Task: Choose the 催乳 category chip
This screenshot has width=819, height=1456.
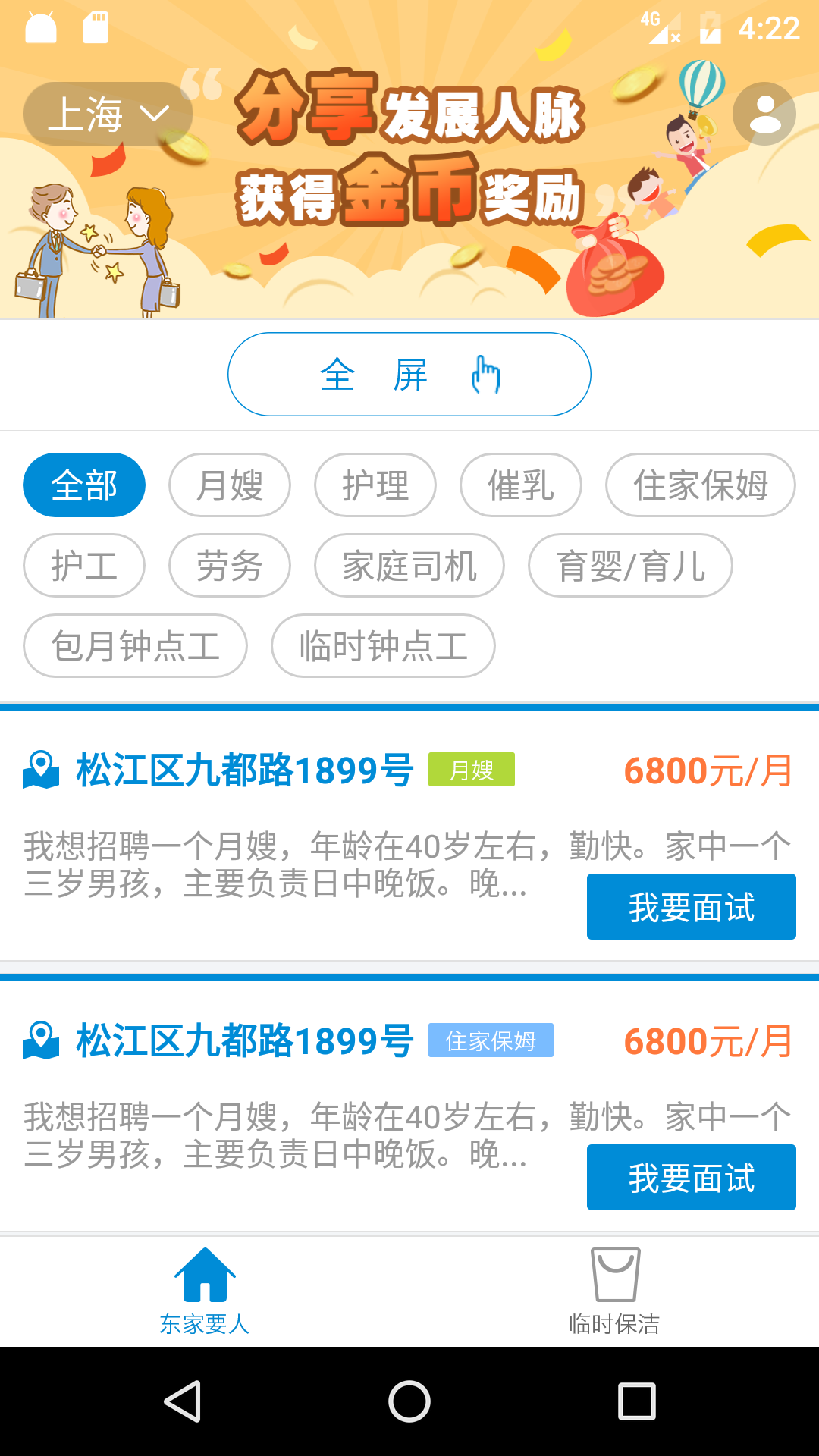Action: [x=521, y=485]
